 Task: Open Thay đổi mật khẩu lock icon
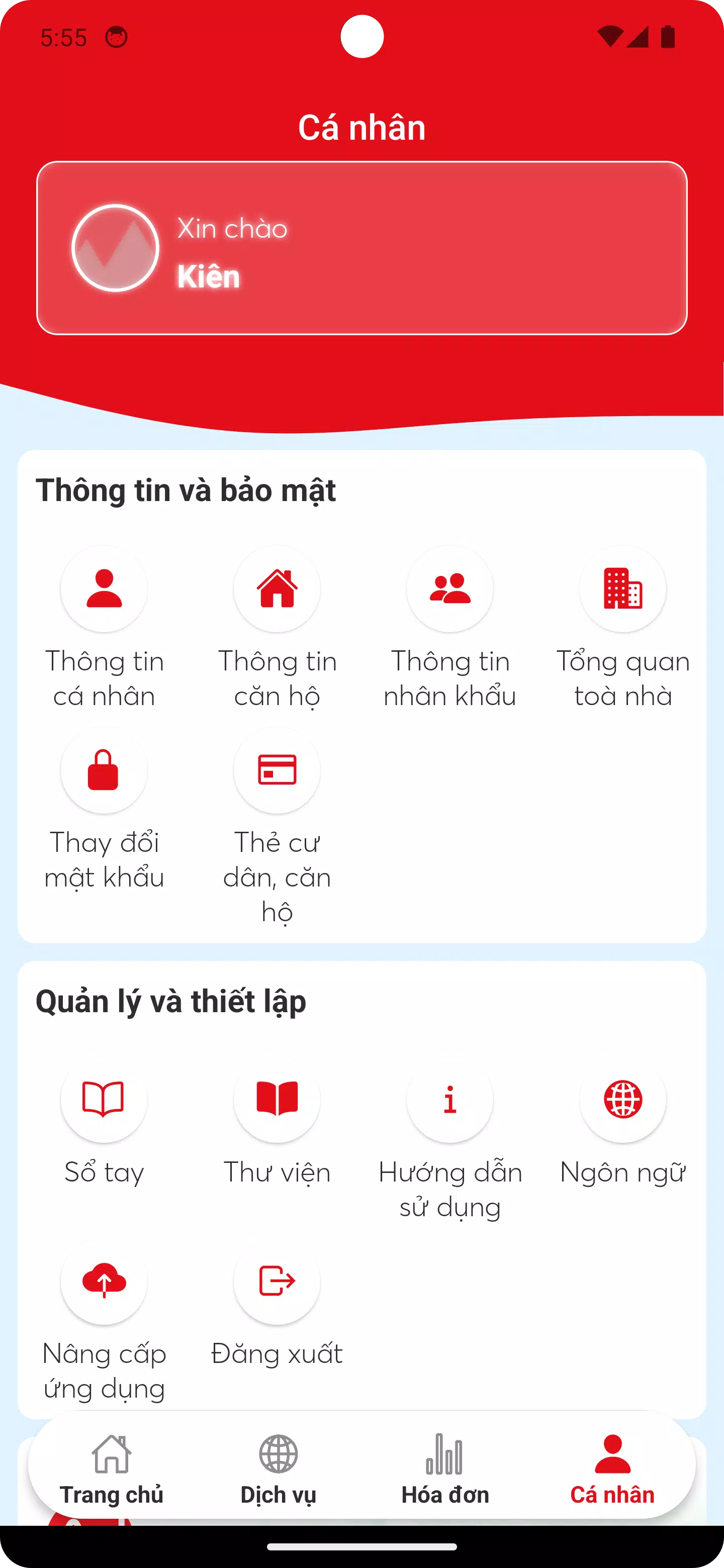[x=104, y=770]
